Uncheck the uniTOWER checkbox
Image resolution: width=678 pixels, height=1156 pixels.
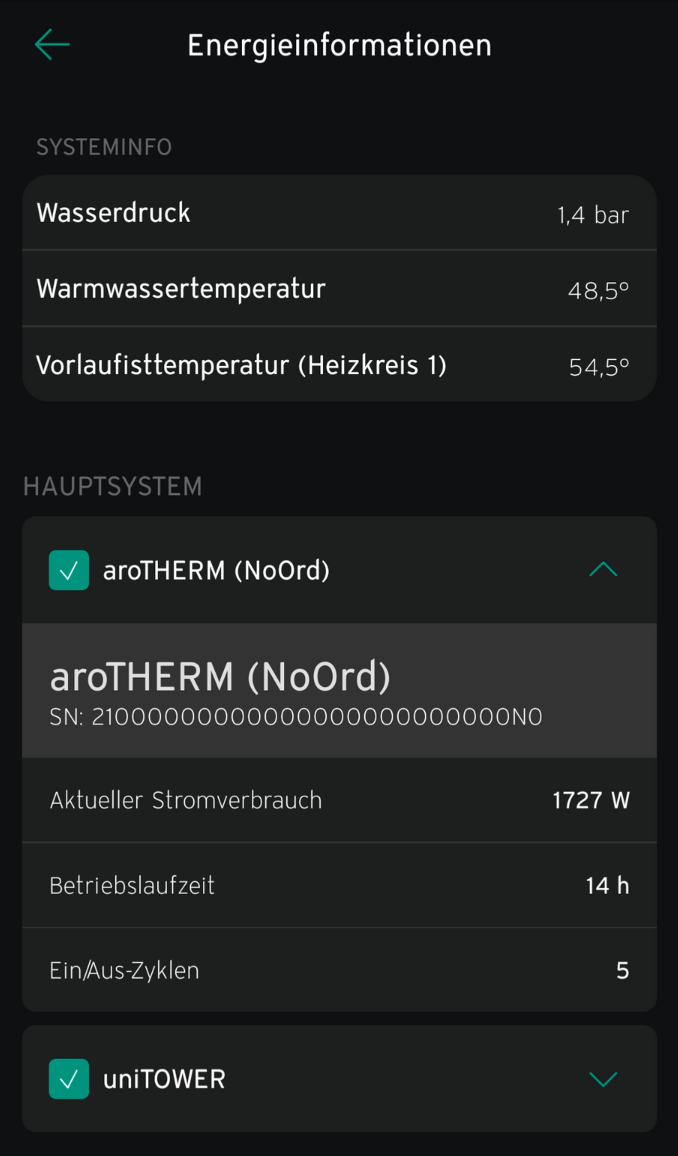point(69,1079)
